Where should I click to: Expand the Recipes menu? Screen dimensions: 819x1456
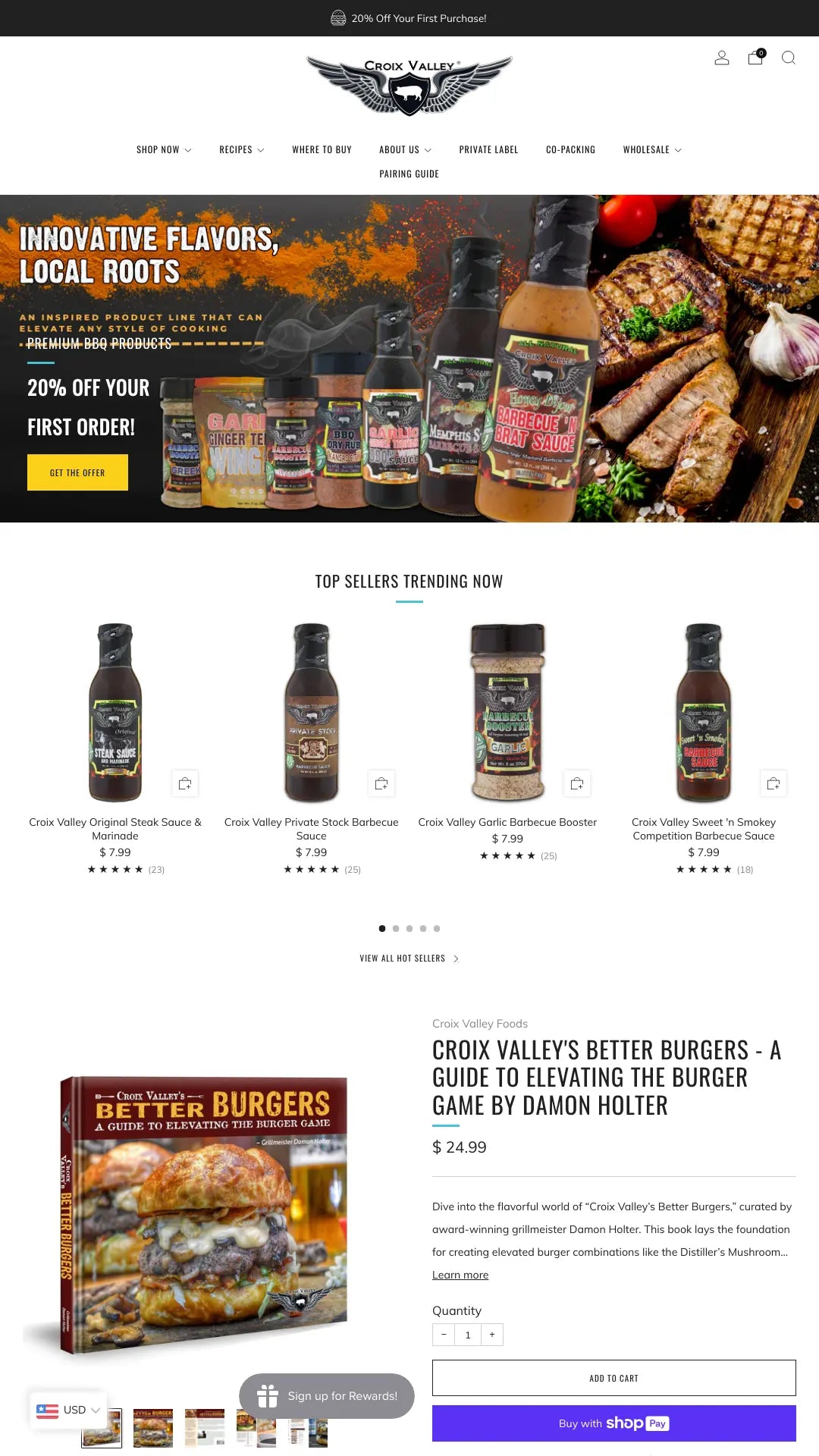click(x=241, y=149)
